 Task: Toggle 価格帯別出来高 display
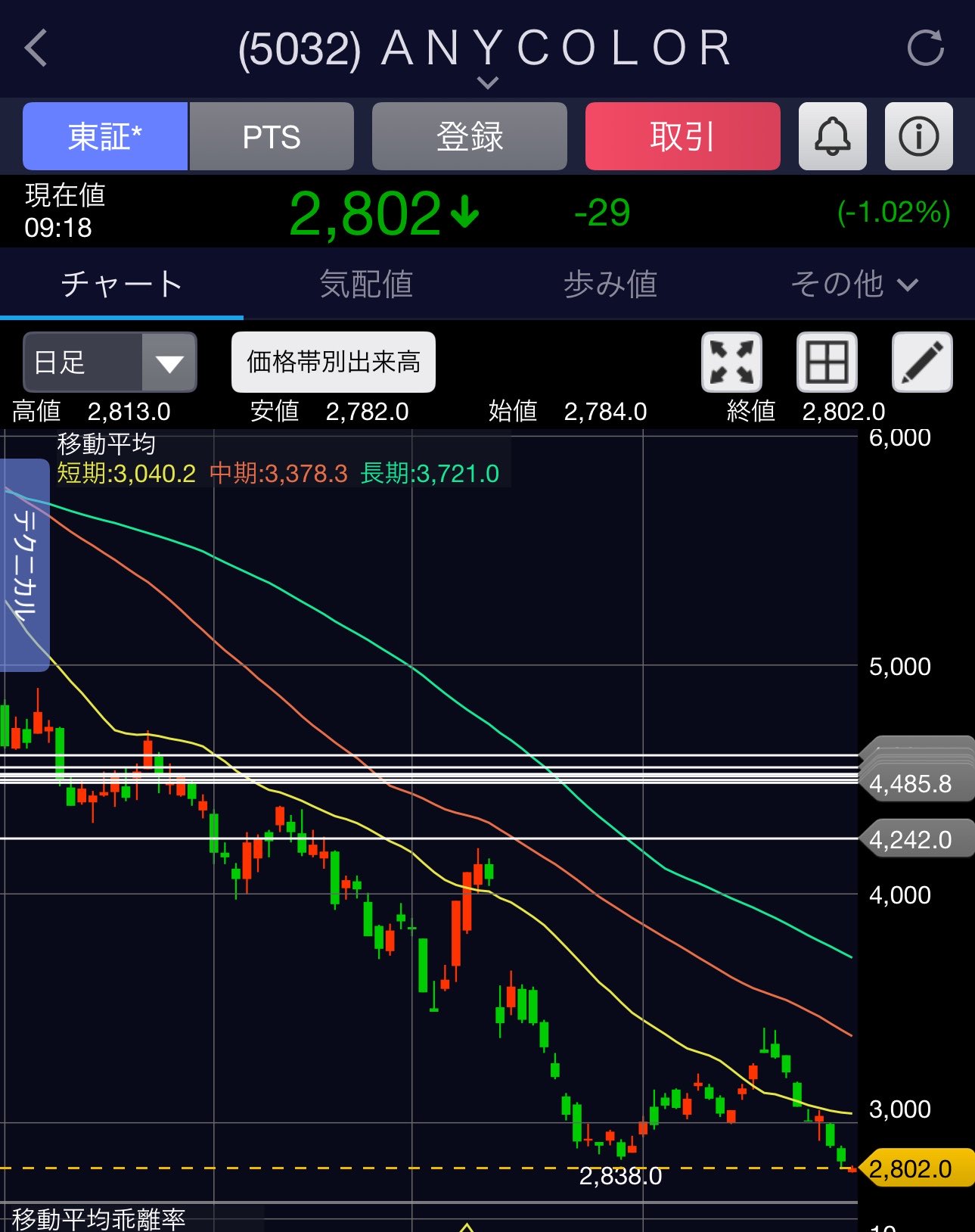334,362
